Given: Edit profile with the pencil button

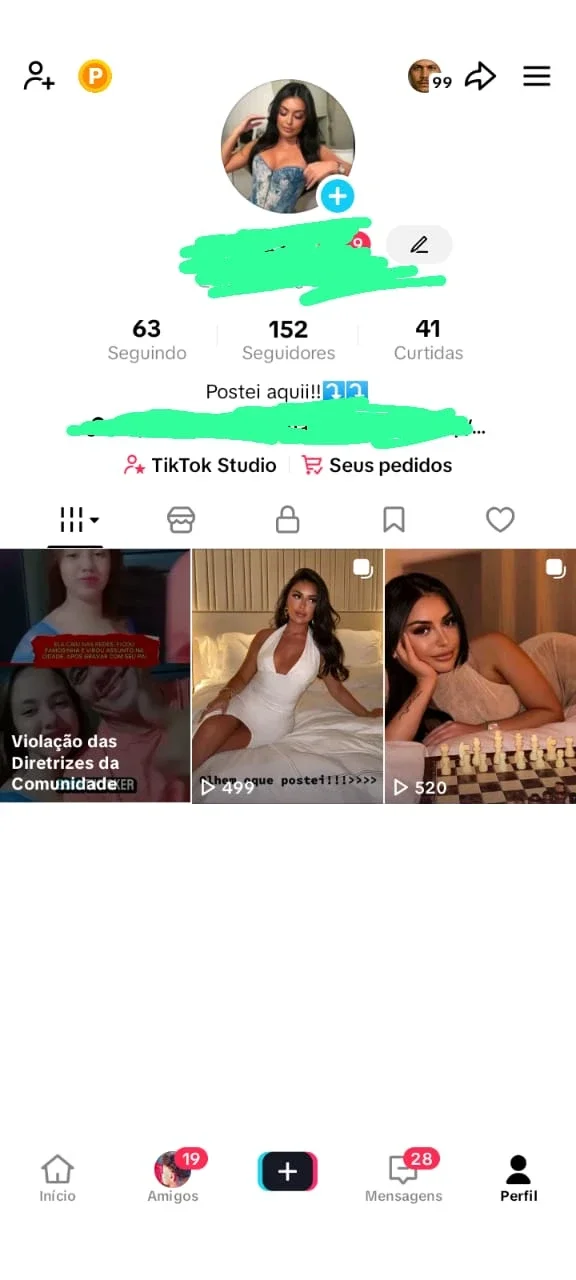Looking at the screenshot, I should tap(419, 245).
